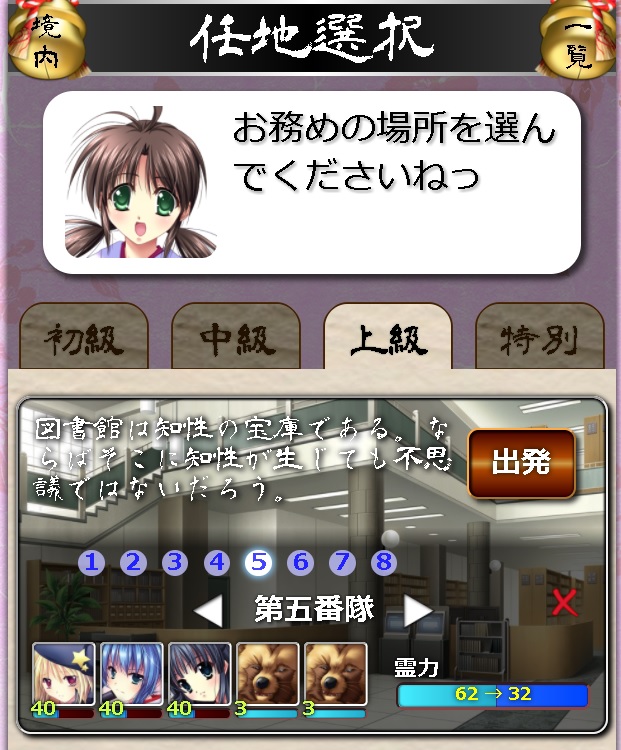This screenshot has height=750, width=621.
Task: Select the 上級 tab
Action: pyautogui.click(x=388, y=341)
